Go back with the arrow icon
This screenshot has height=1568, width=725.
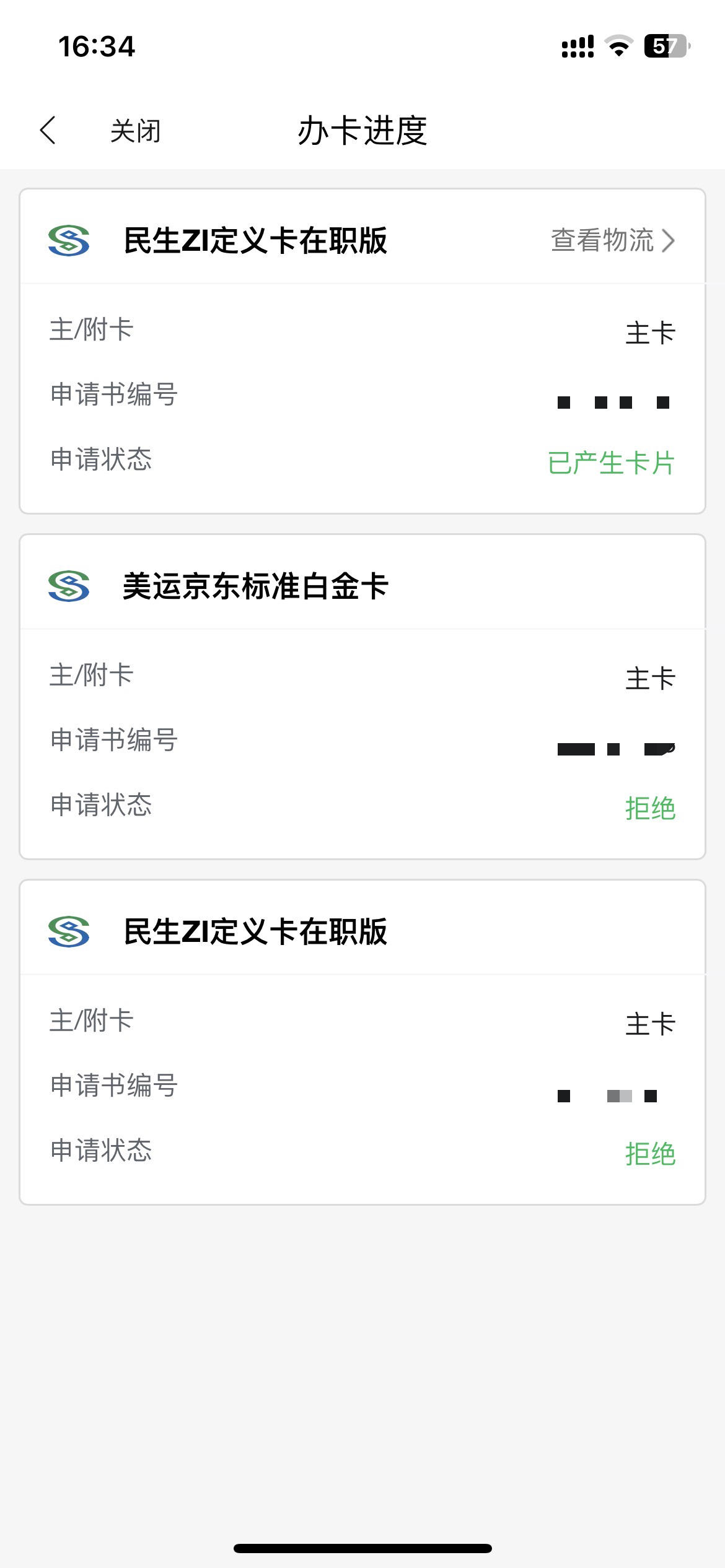point(48,131)
